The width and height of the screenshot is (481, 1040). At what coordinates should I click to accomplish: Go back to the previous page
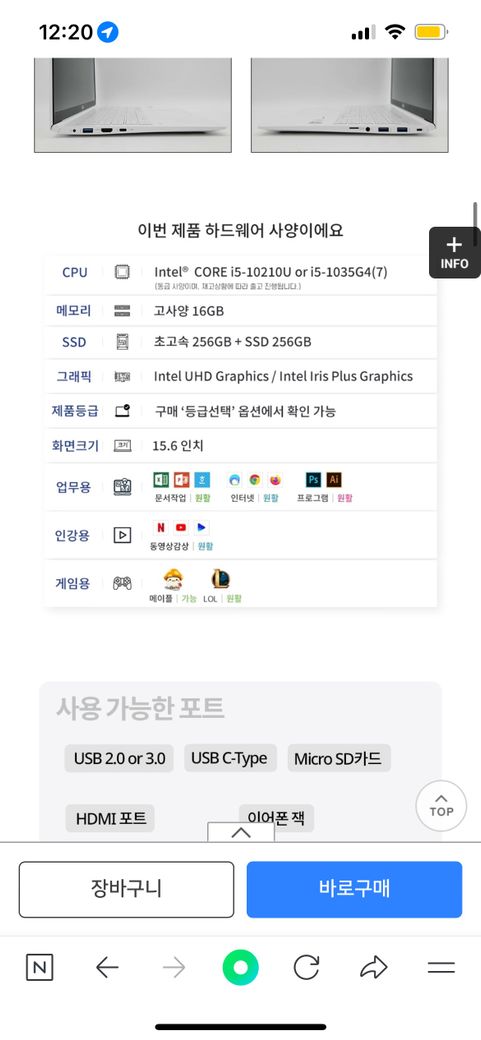(x=107, y=968)
